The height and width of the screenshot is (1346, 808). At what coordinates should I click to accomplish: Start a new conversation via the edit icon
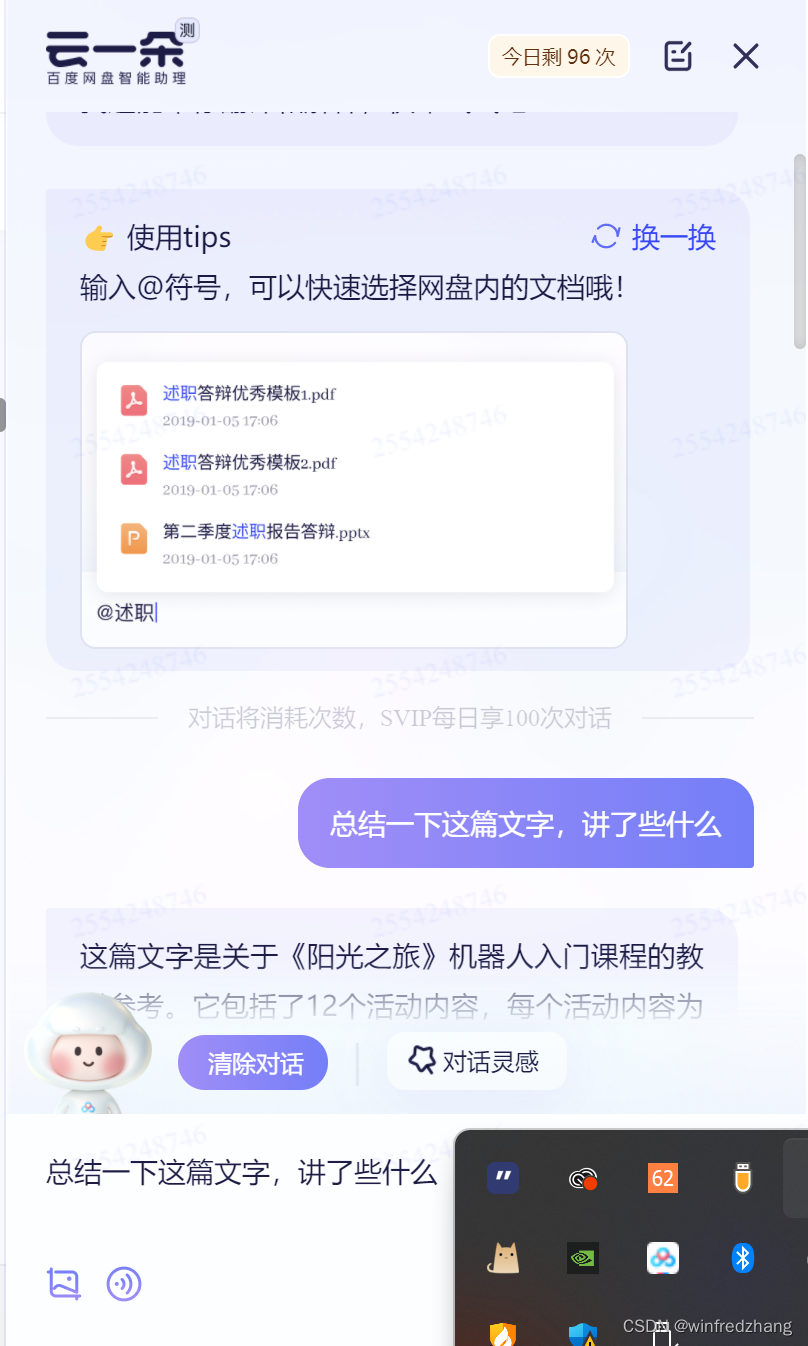(x=678, y=56)
